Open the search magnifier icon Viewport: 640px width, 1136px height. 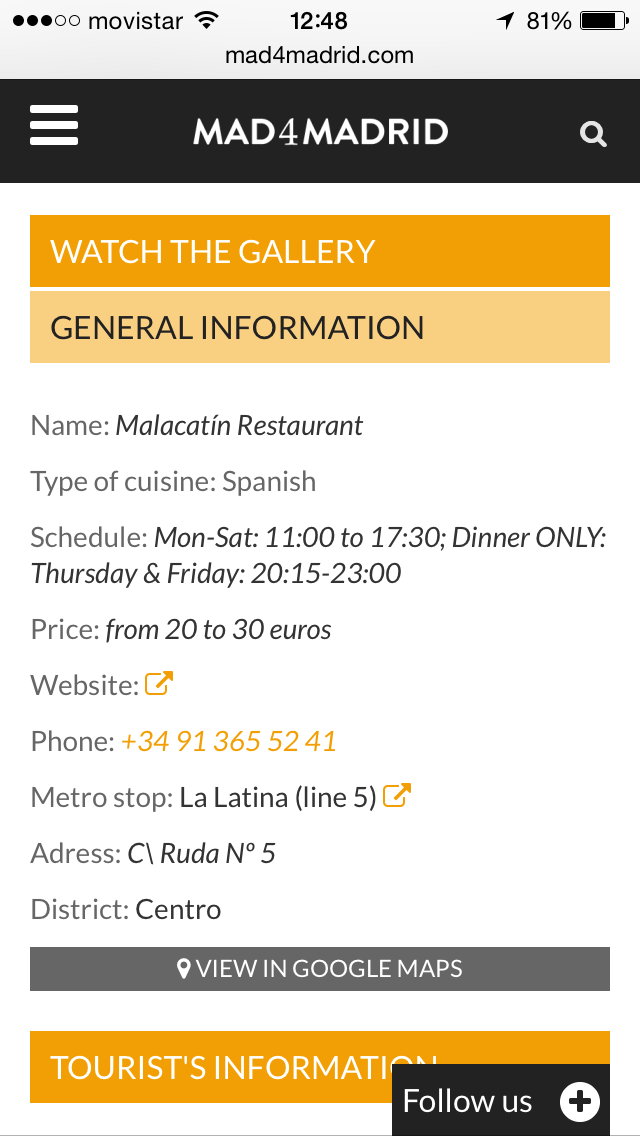(x=593, y=134)
